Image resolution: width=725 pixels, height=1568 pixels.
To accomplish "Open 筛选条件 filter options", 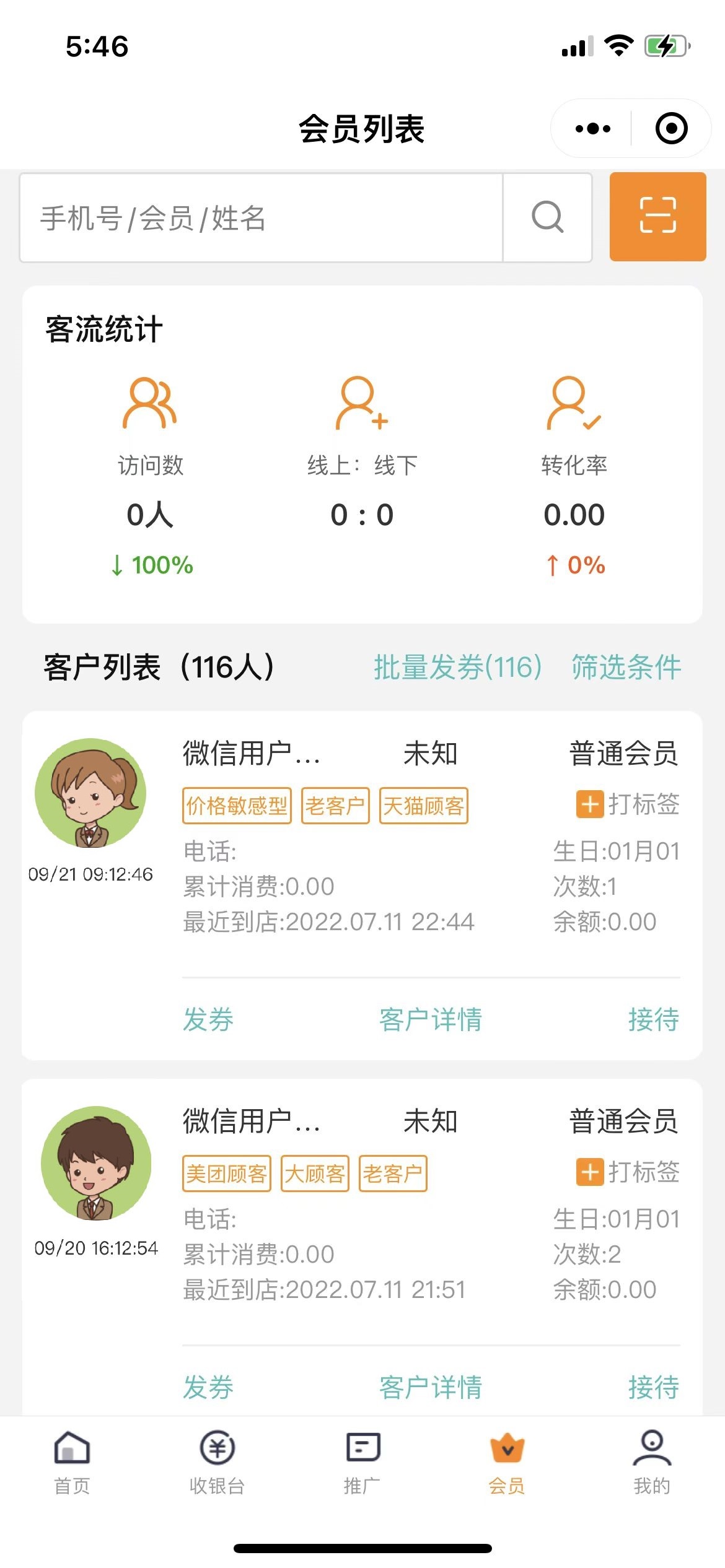I will click(626, 668).
